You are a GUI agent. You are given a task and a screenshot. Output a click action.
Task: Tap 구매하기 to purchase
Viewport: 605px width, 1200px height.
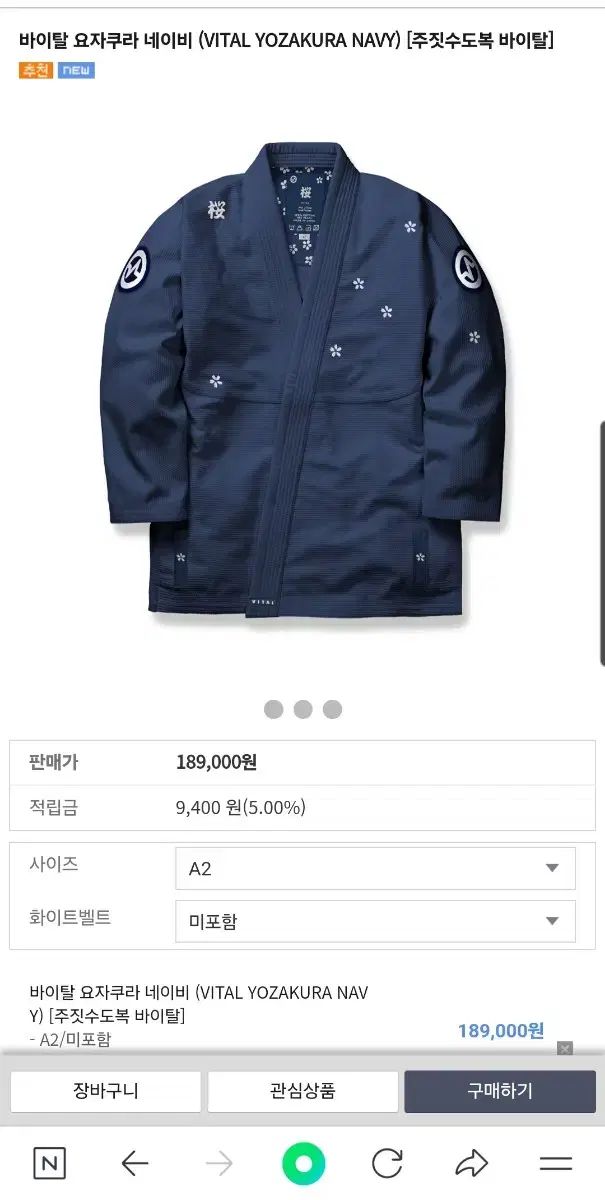pyautogui.click(x=499, y=1091)
